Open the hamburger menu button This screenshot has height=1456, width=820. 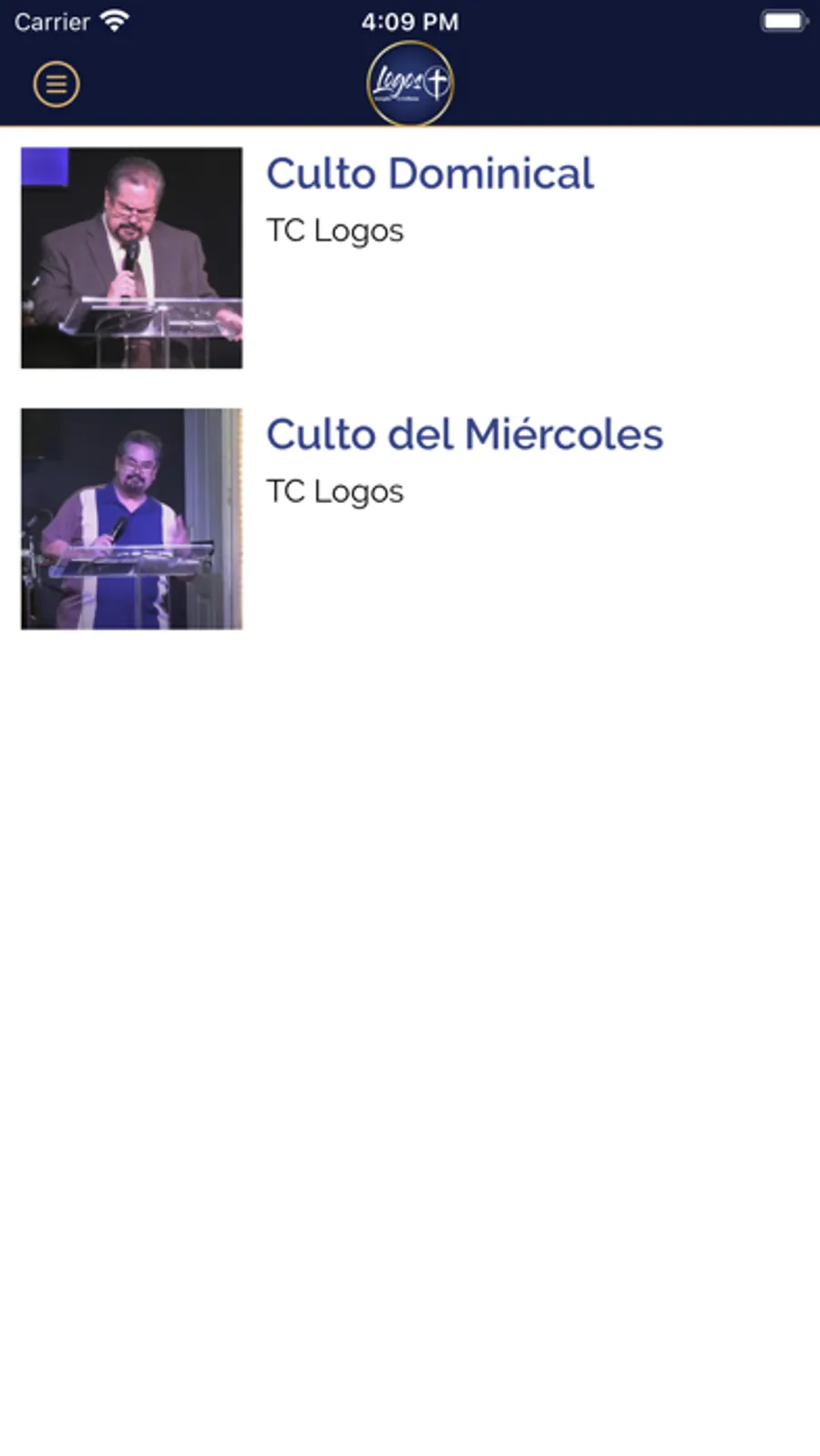coord(56,84)
